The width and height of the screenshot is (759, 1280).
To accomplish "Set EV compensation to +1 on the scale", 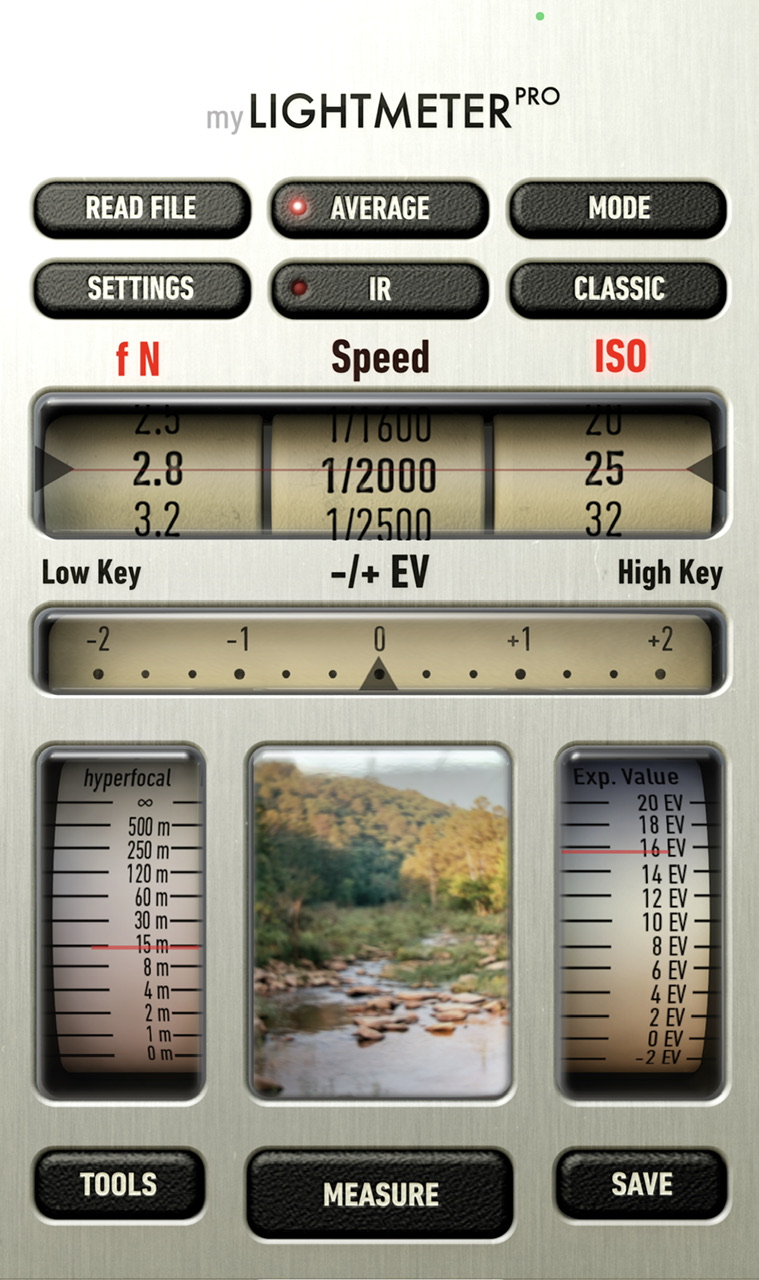I will pos(520,673).
